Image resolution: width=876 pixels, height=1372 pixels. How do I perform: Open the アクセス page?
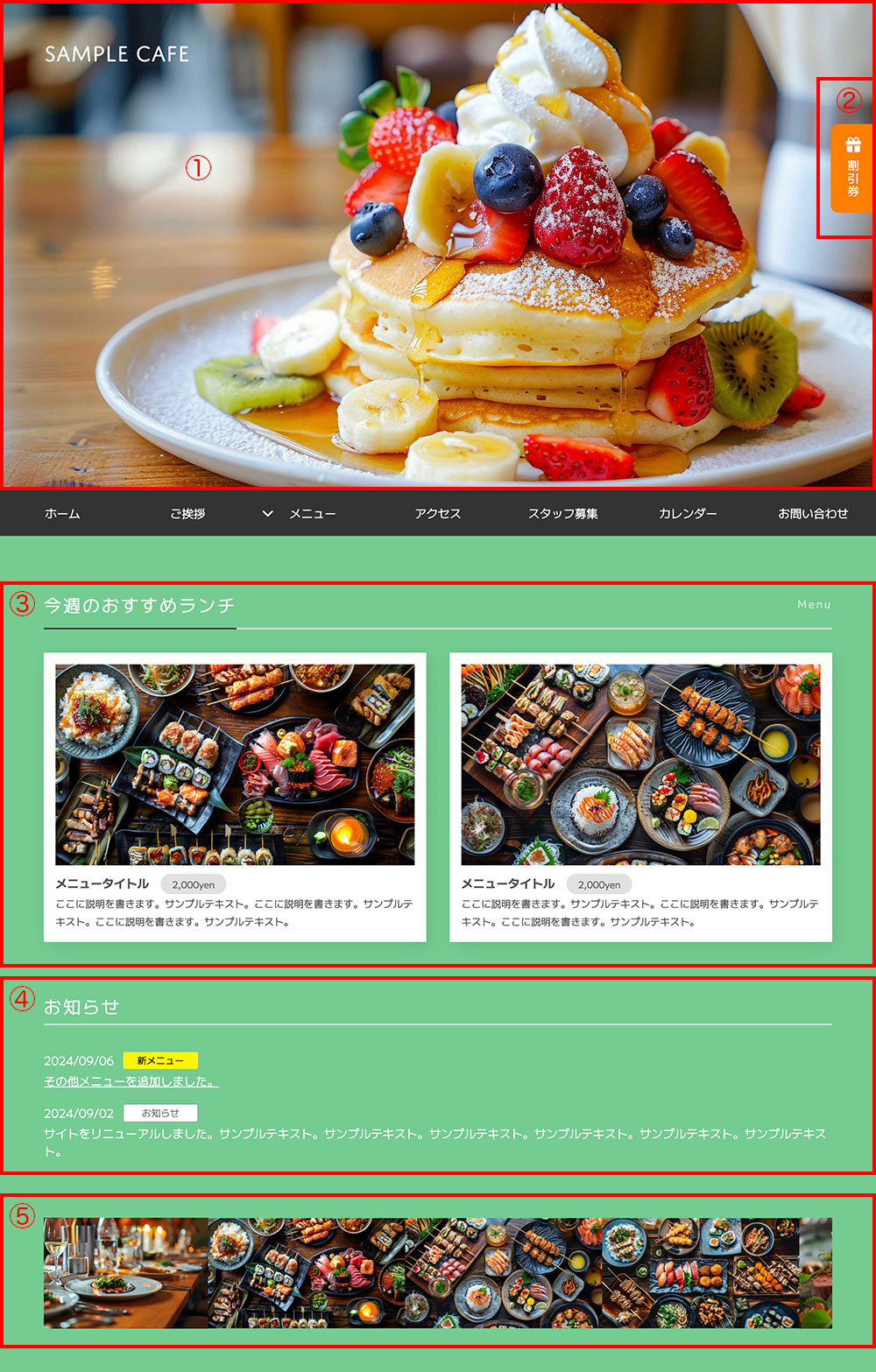pos(437,514)
